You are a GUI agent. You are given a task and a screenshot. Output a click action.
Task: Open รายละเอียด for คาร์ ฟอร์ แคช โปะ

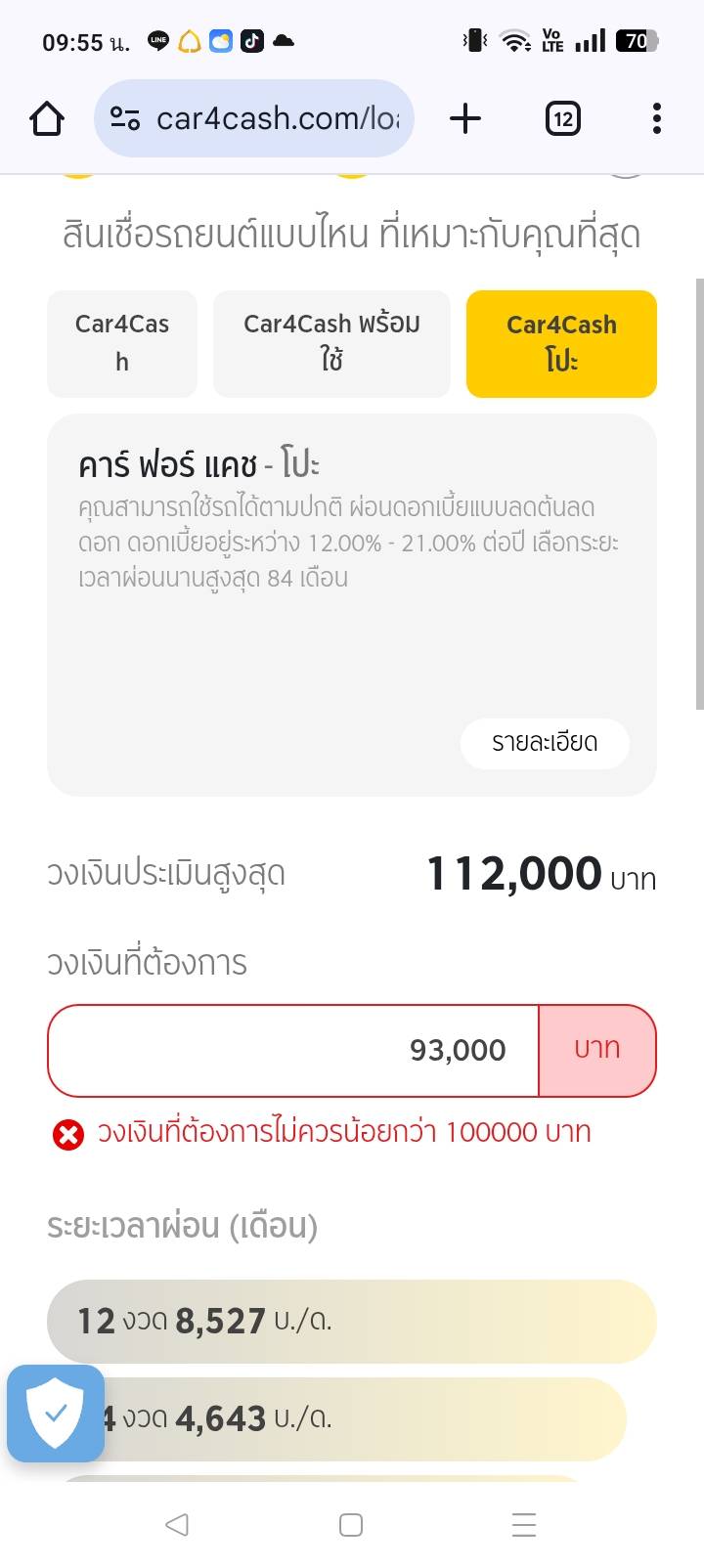(x=545, y=743)
